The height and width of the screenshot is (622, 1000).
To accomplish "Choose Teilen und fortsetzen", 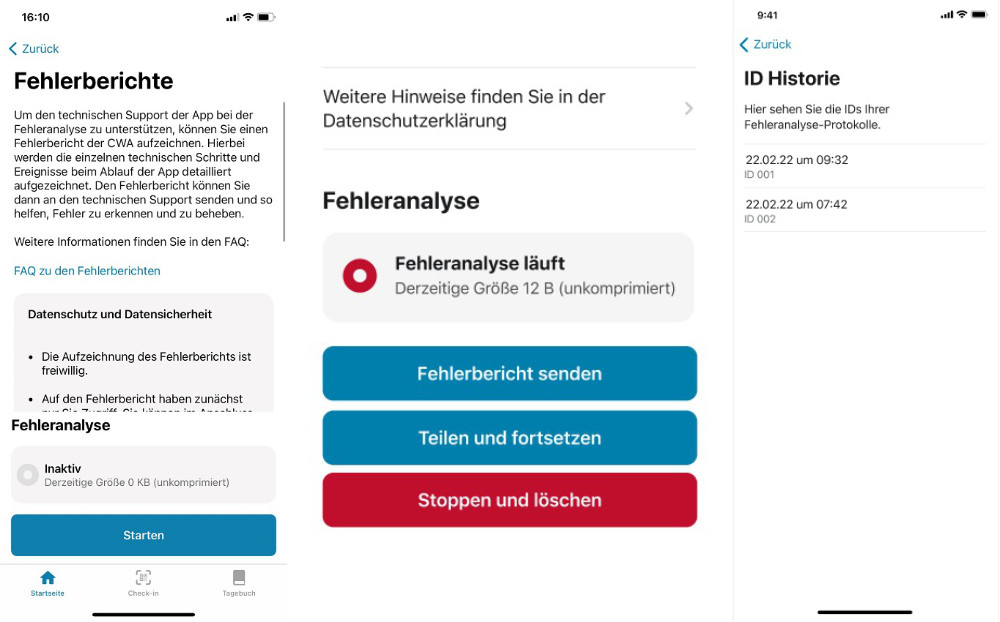I will [x=509, y=438].
